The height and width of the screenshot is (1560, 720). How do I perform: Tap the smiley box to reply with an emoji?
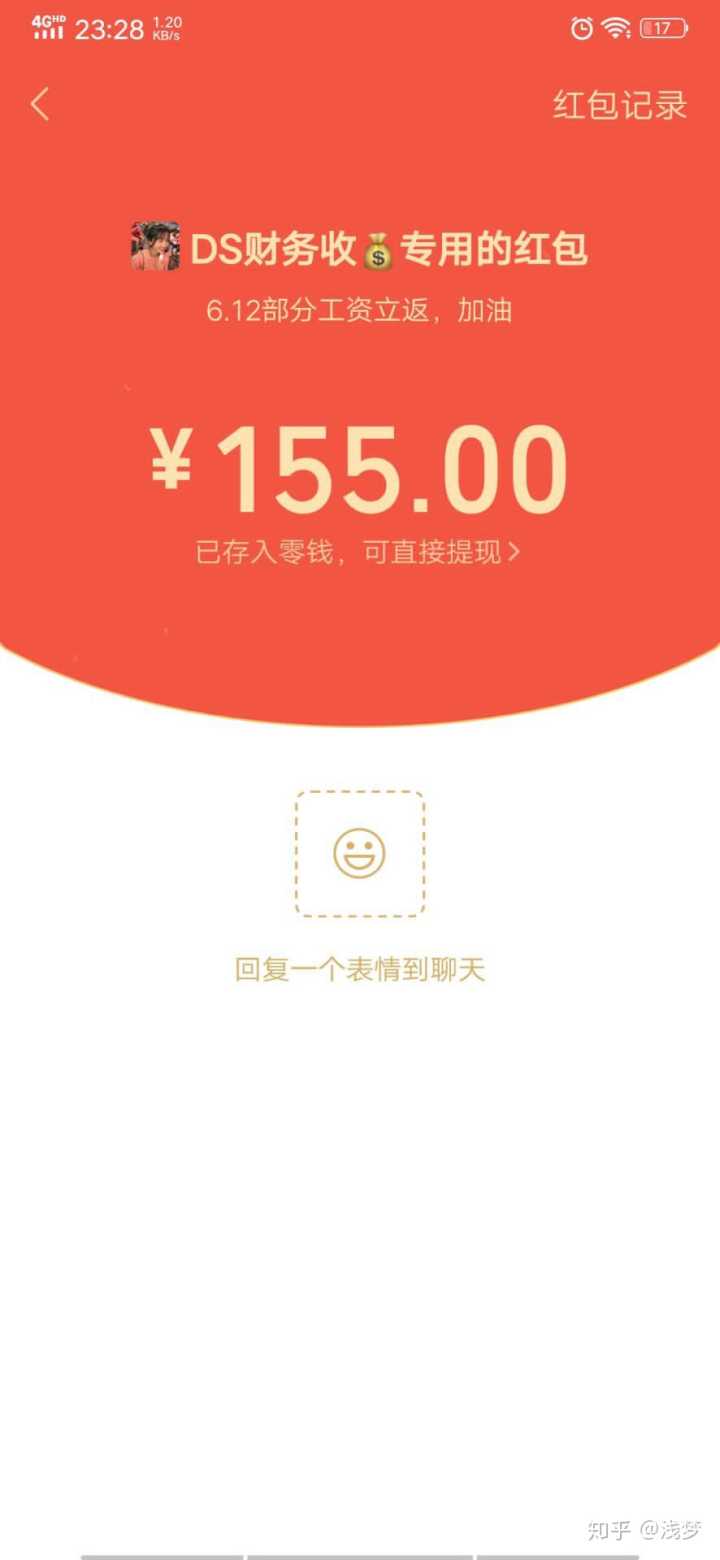(359, 853)
